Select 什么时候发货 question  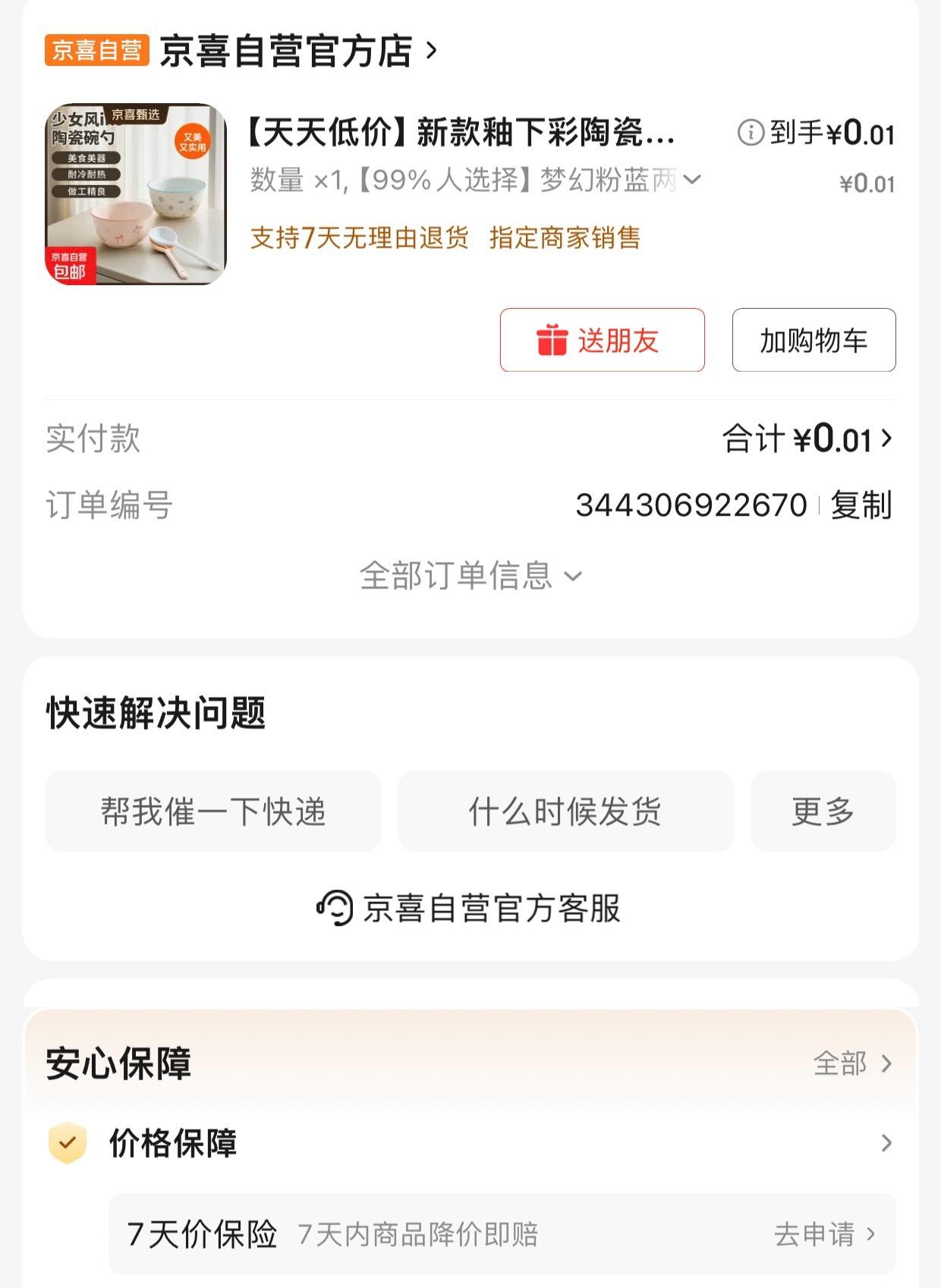565,811
